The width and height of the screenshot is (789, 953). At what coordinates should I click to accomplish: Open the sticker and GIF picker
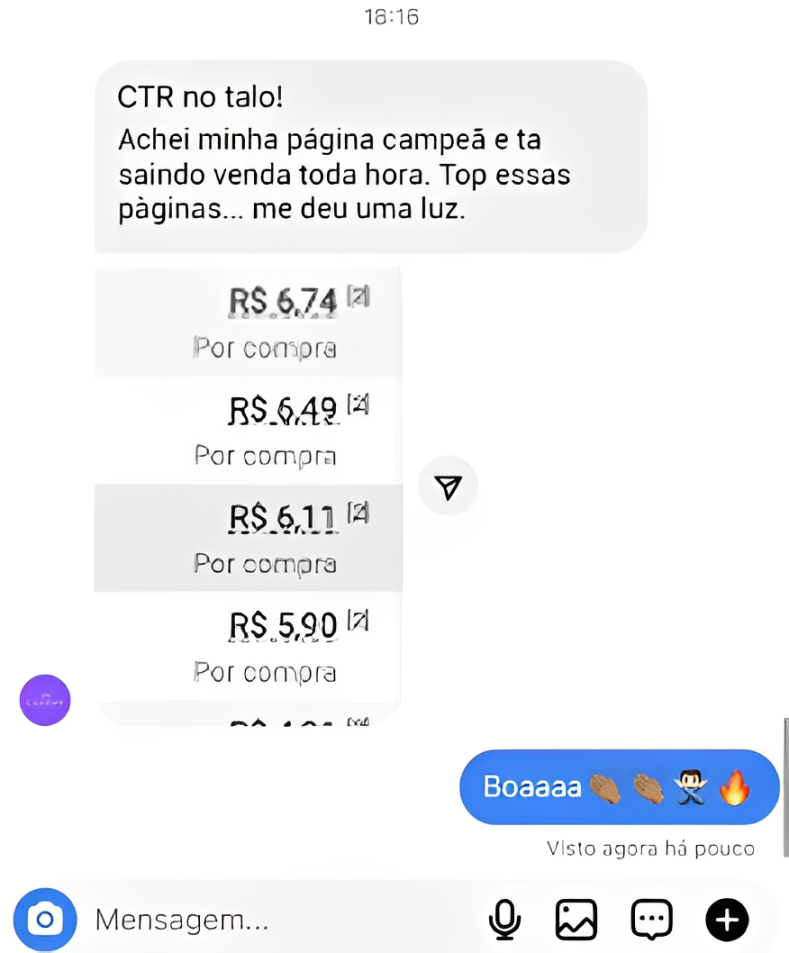[652, 920]
